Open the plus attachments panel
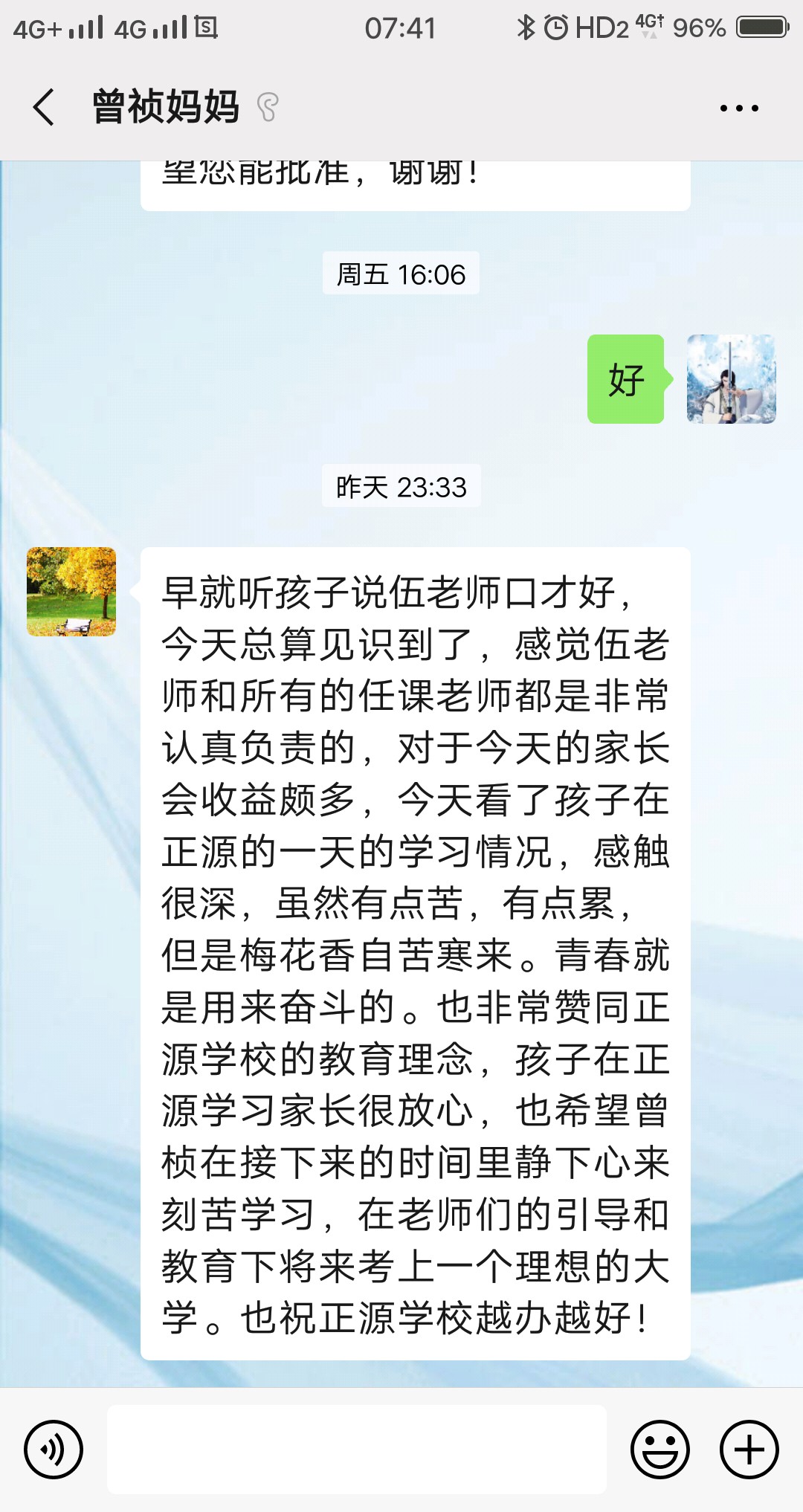The height and width of the screenshot is (1512, 803). click(x=749, y=1449)
